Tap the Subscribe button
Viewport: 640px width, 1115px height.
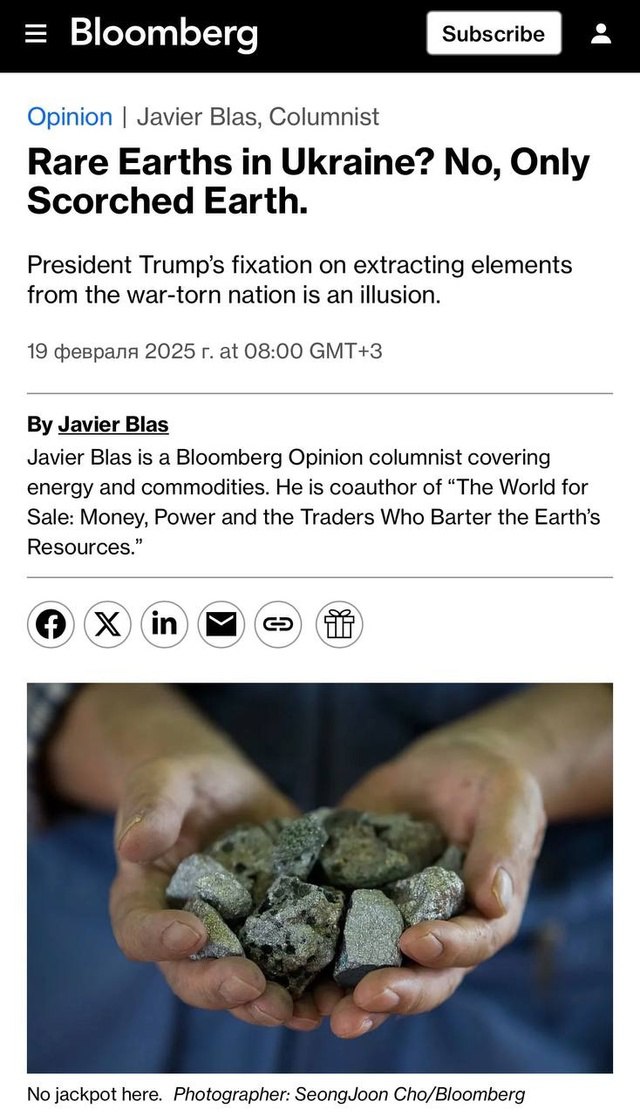click(x=493, y=34)
